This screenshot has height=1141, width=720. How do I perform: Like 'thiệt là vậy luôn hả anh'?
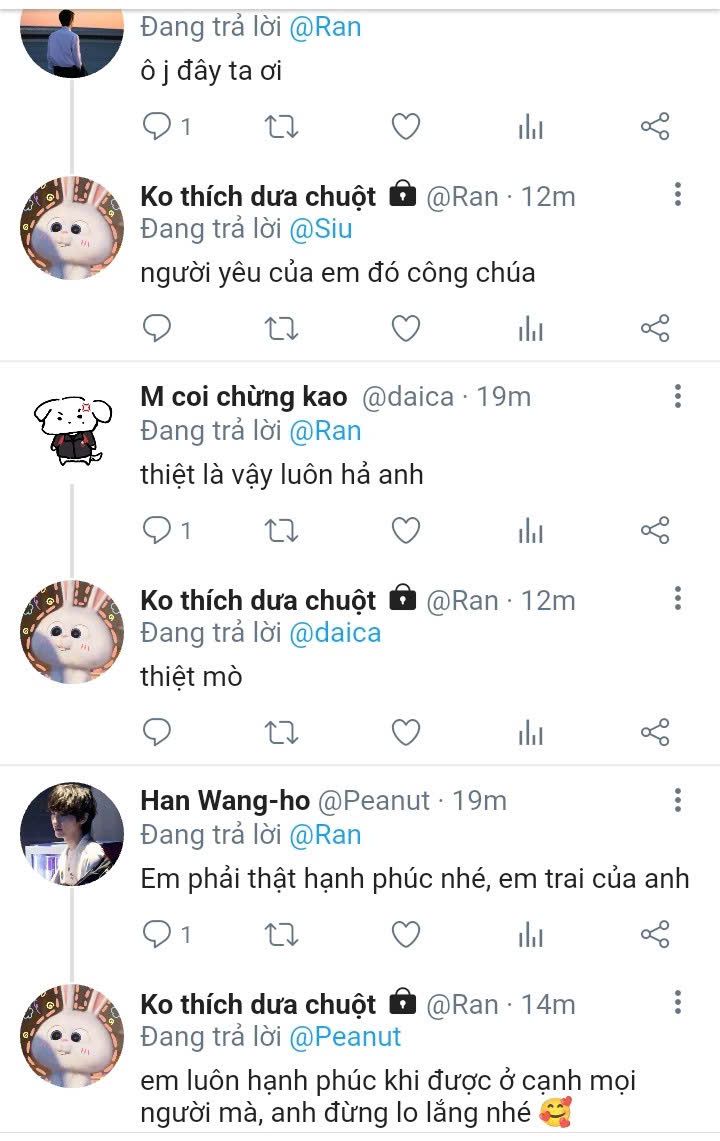pyautogui.click(x=405, y=530)
